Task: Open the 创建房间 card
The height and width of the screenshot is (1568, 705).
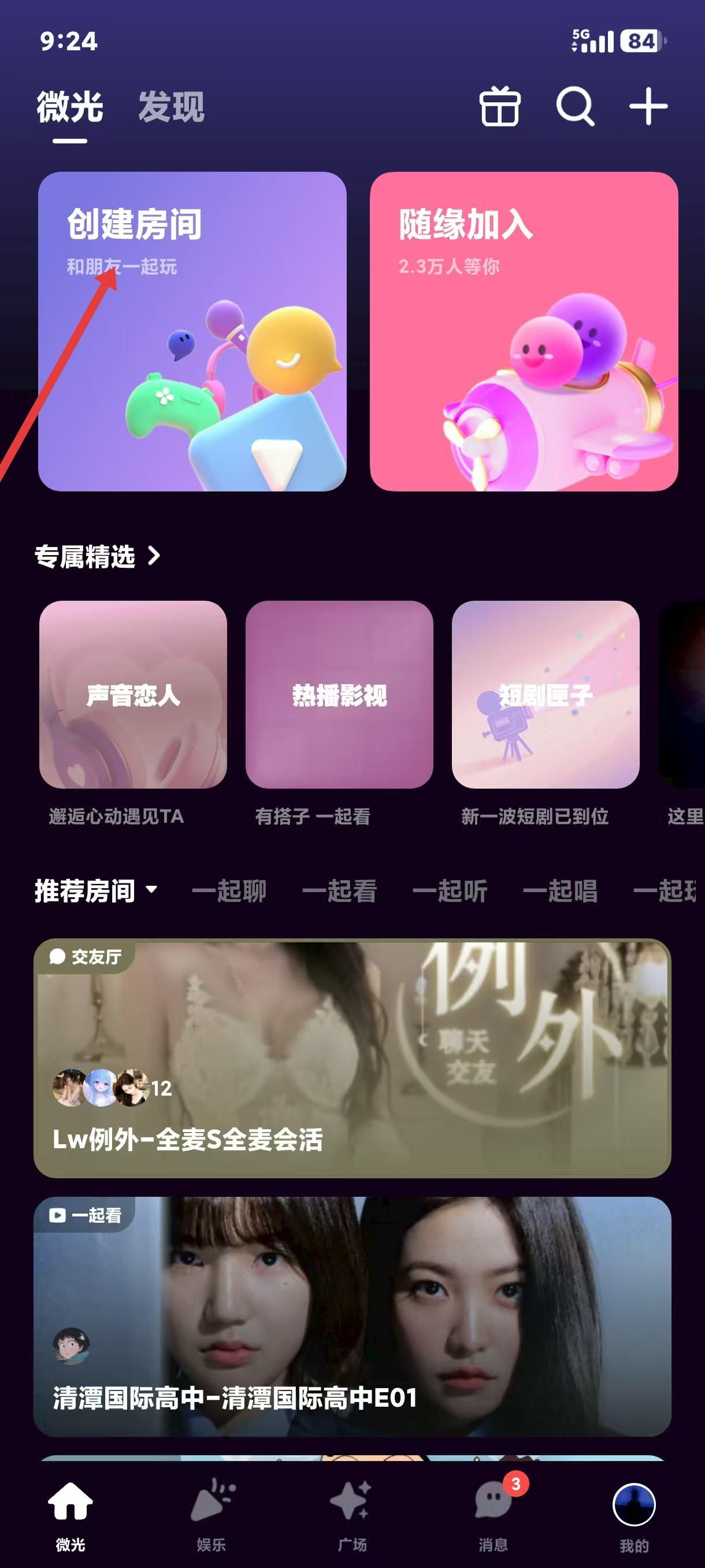Action: [x=192, y=331]
